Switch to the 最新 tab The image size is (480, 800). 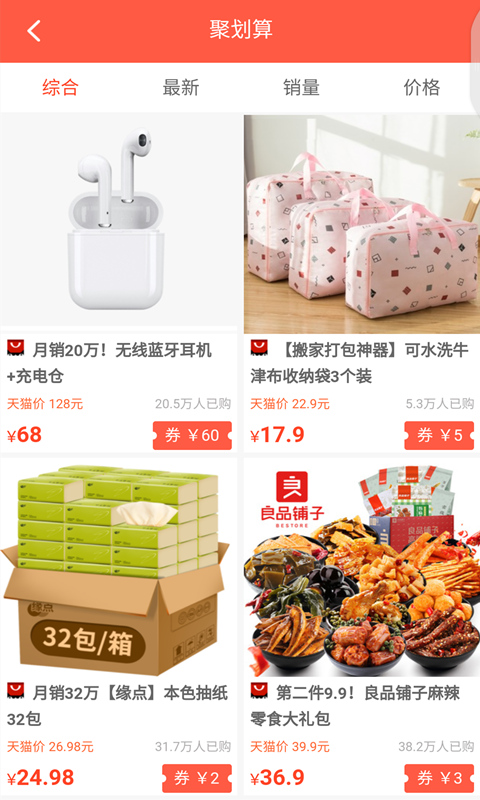click(x=181, y=87)
